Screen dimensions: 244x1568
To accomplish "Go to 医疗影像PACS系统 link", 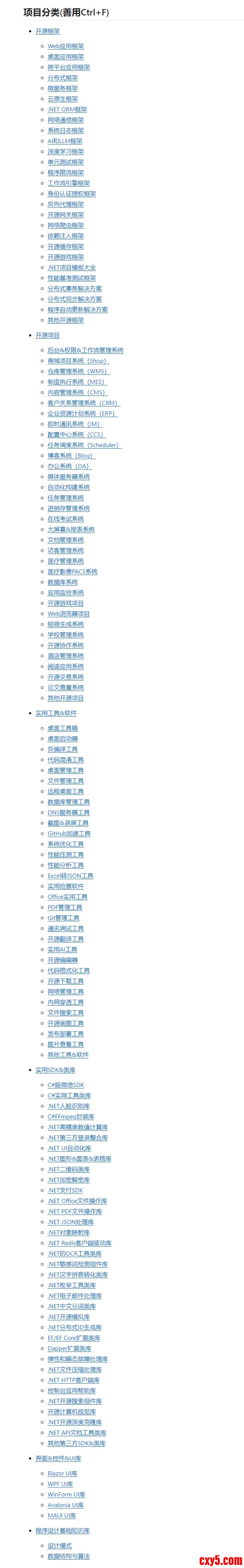I will click(x=72, y=572).
